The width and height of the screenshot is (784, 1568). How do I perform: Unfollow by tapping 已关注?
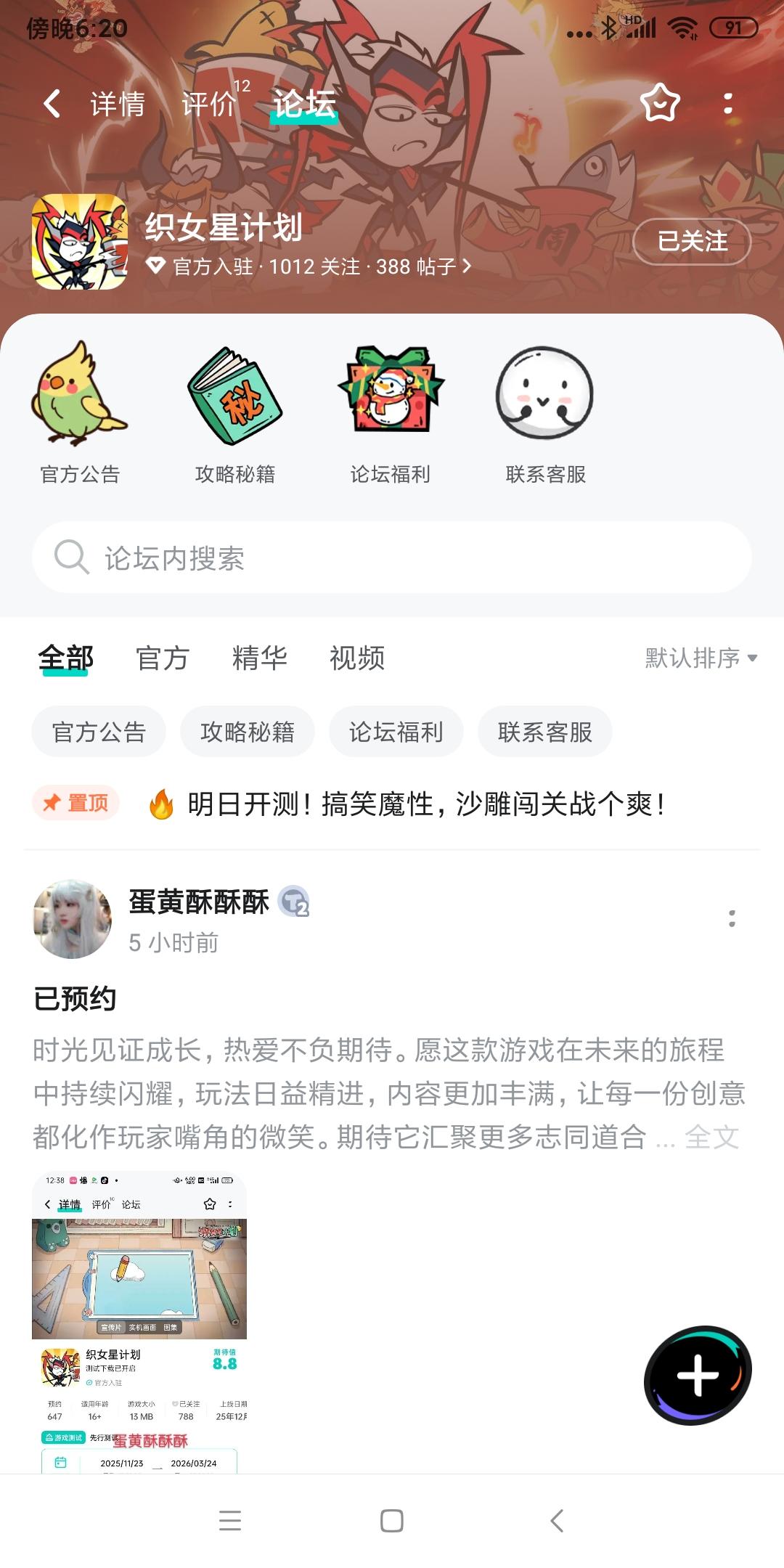690,242
